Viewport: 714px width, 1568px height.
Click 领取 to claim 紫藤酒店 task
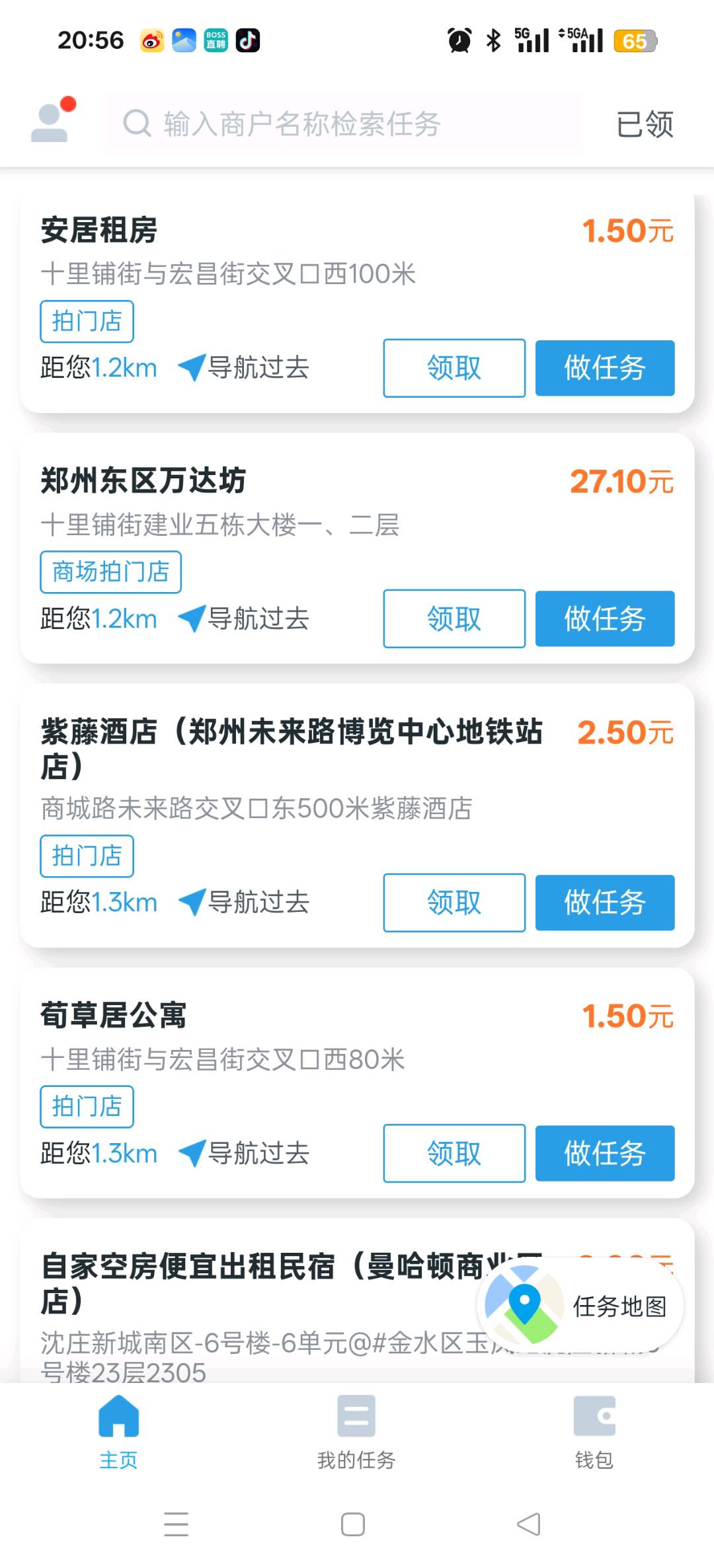click(454, 903)
